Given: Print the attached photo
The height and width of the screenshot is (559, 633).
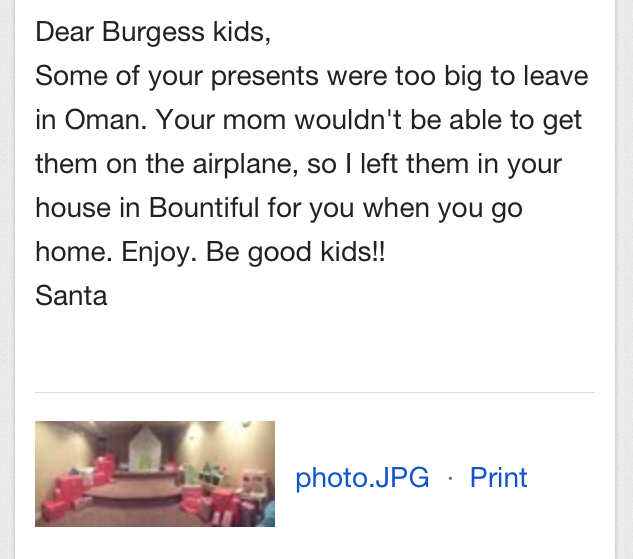Looking at the screenshot, I should tap(498, 478).
